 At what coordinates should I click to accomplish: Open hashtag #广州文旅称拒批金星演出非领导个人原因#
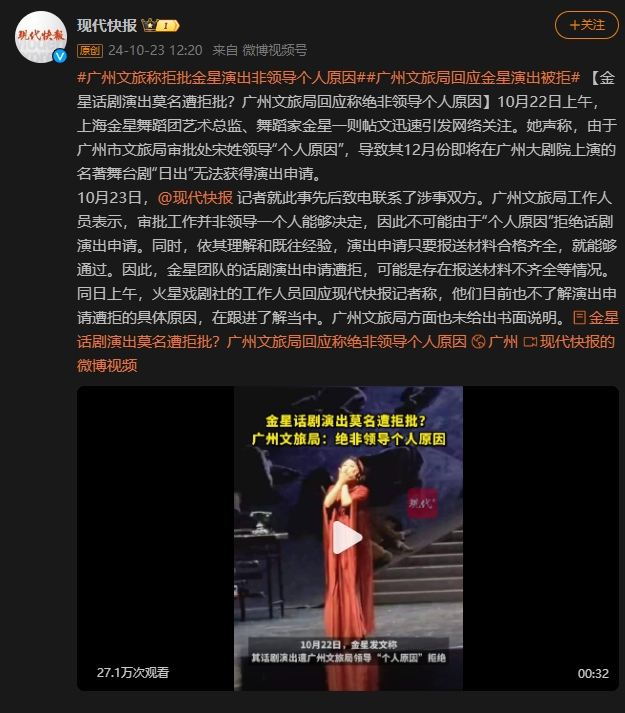coord(218,78)
